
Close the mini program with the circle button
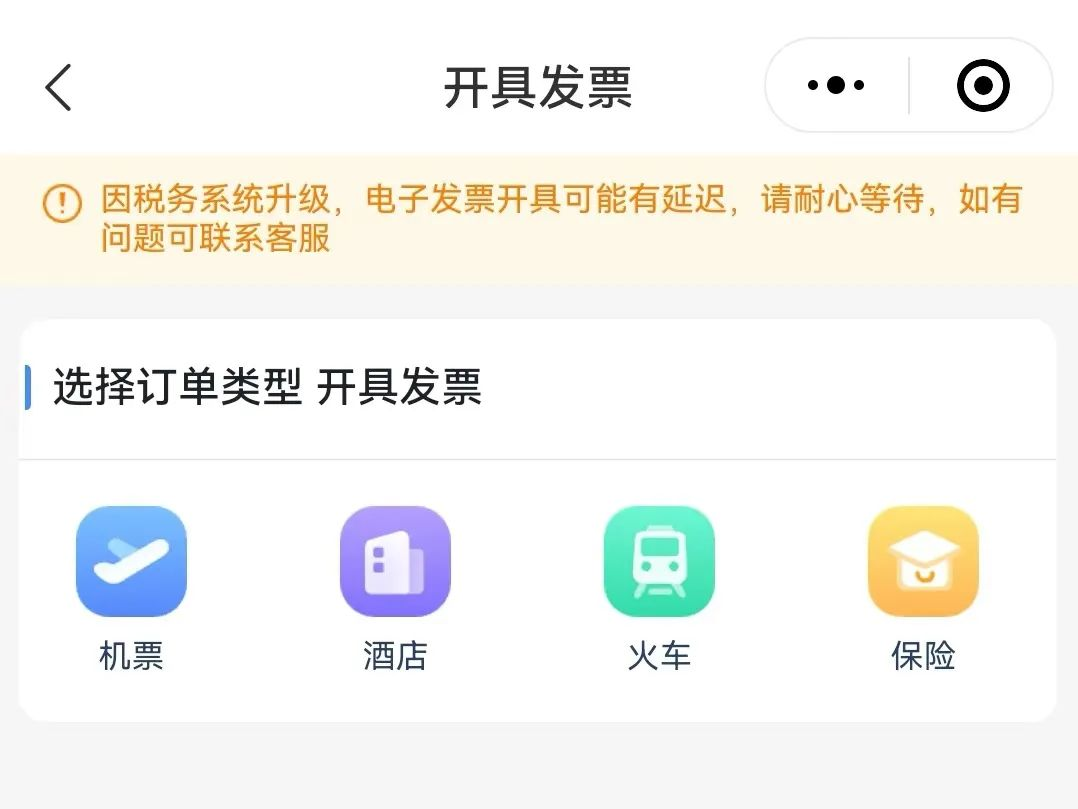982,86
